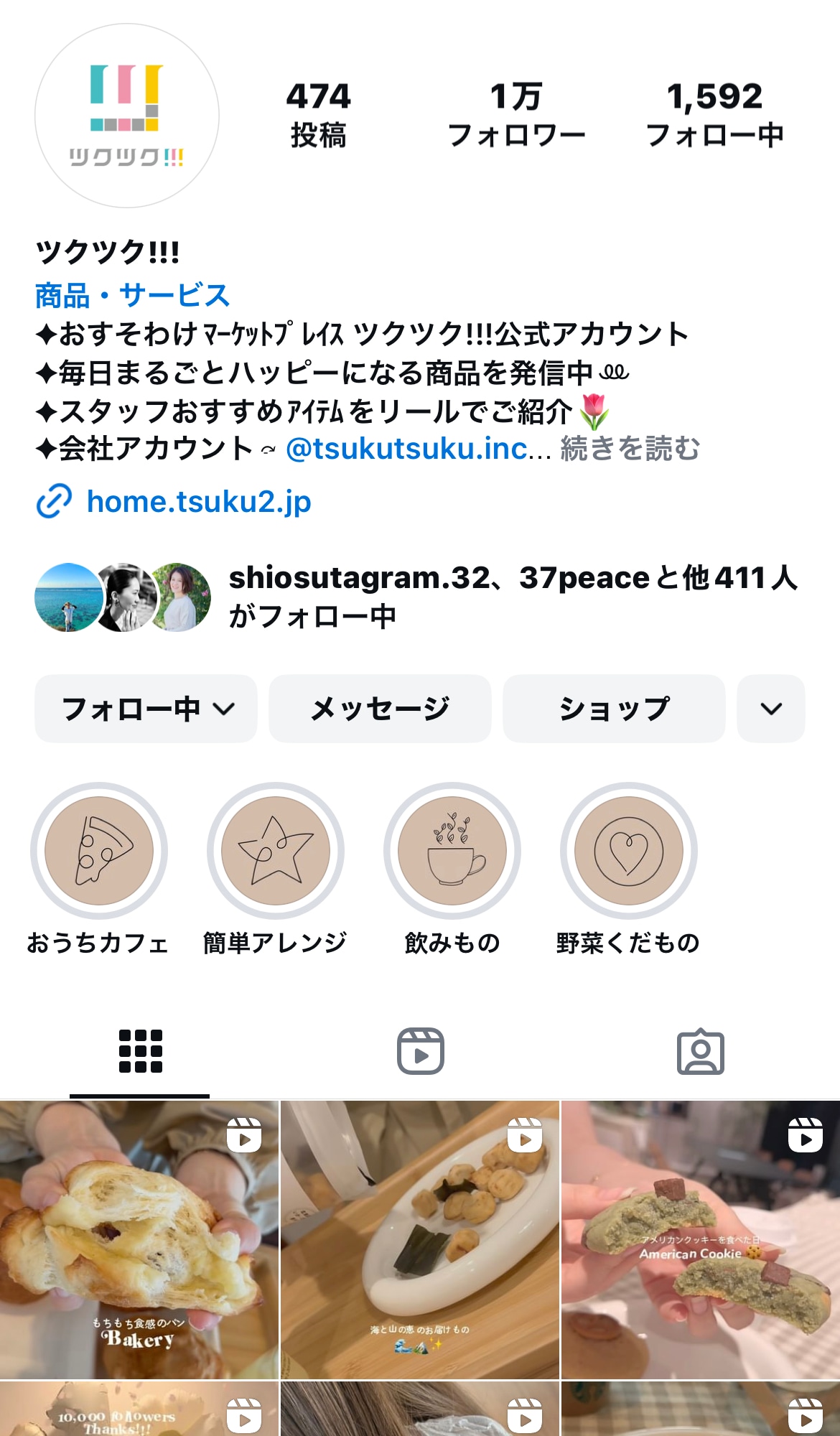This screenshot has height=1436, width=840.
Task: Open the Bakery croissant reel
Action: pyautogui.click(x=139, y=1239)
